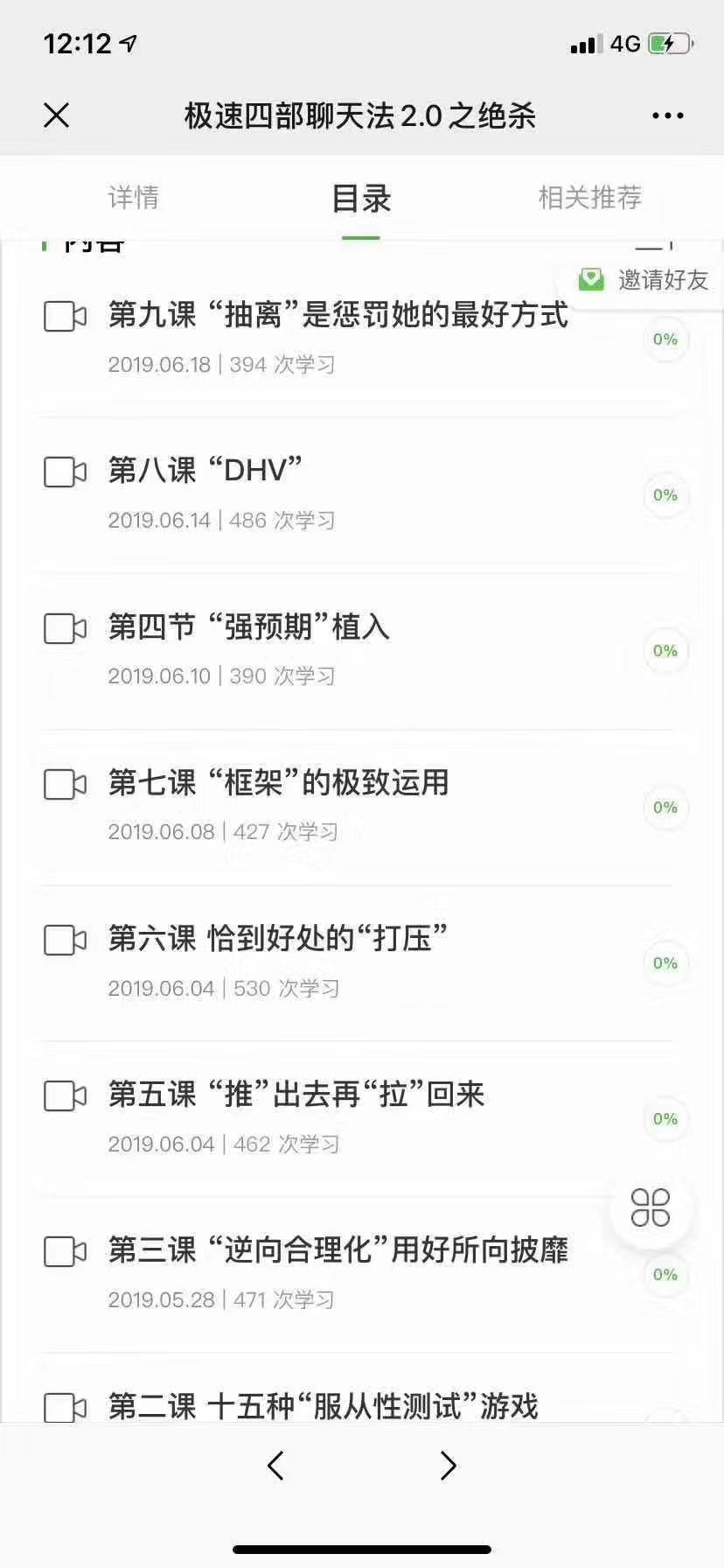The image size is (724, 1568).
Task: Switch to the 详情 tab
Action: click(x=134, y=198)
